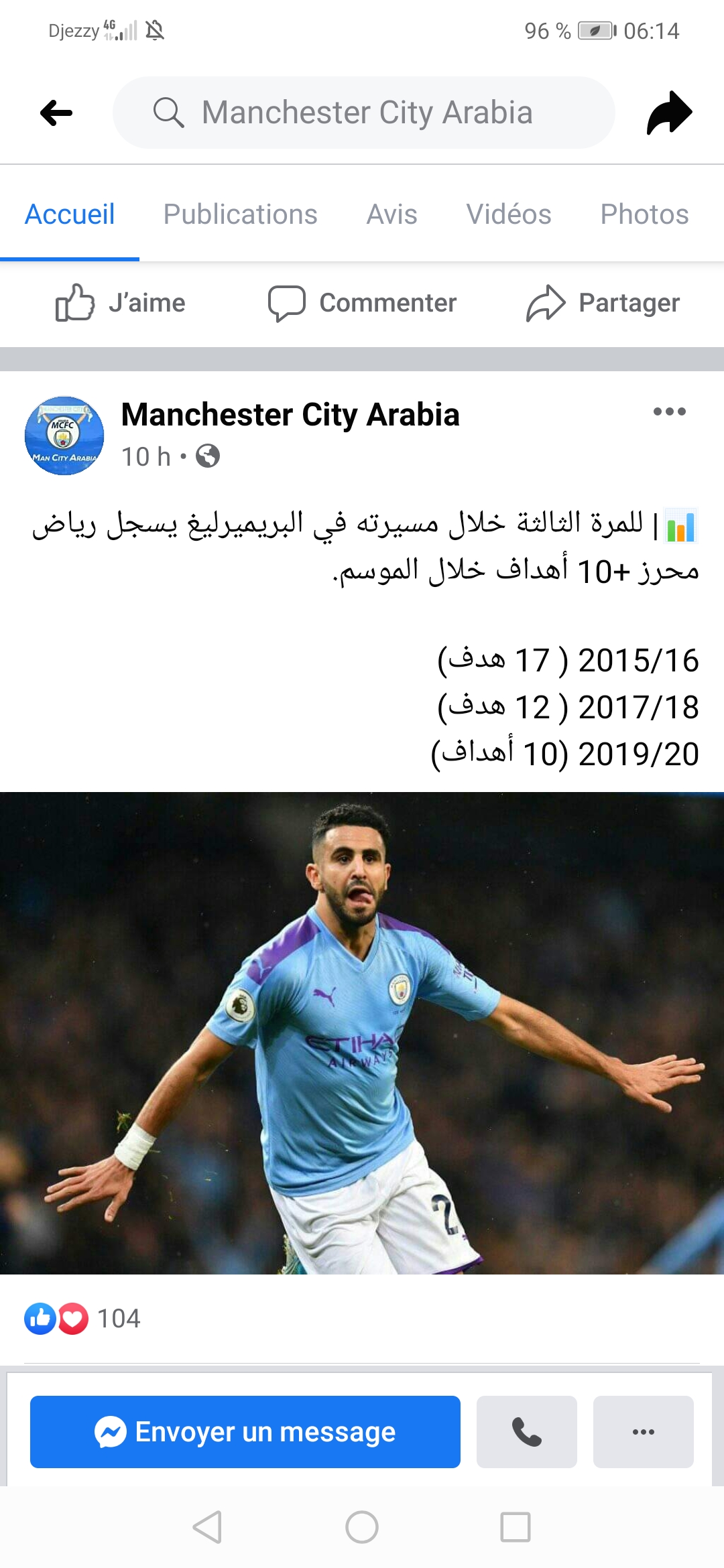Open more page actions next to call
This screenshot has width=724, height=1568.
coord(643,1432)
